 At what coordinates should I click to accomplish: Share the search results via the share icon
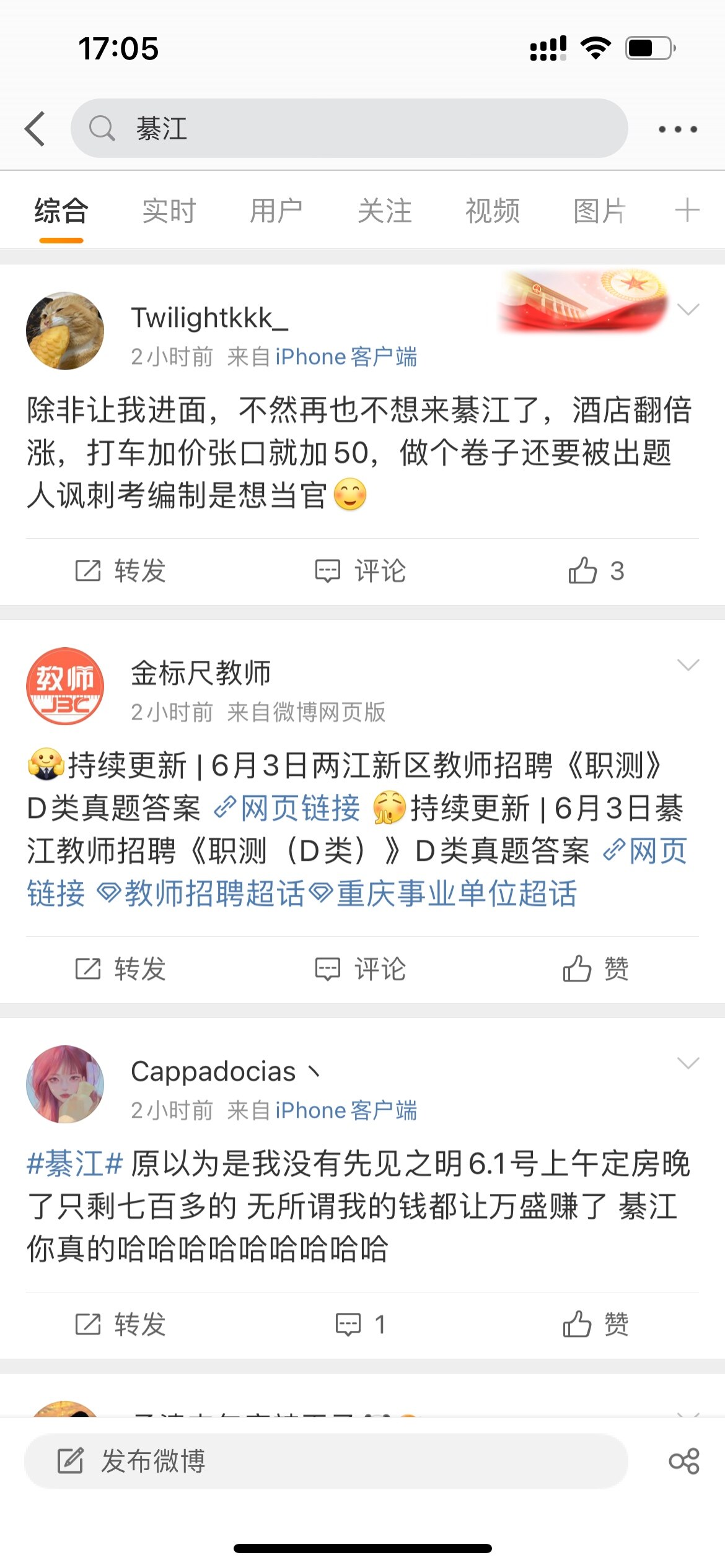tap(683, 1461)
